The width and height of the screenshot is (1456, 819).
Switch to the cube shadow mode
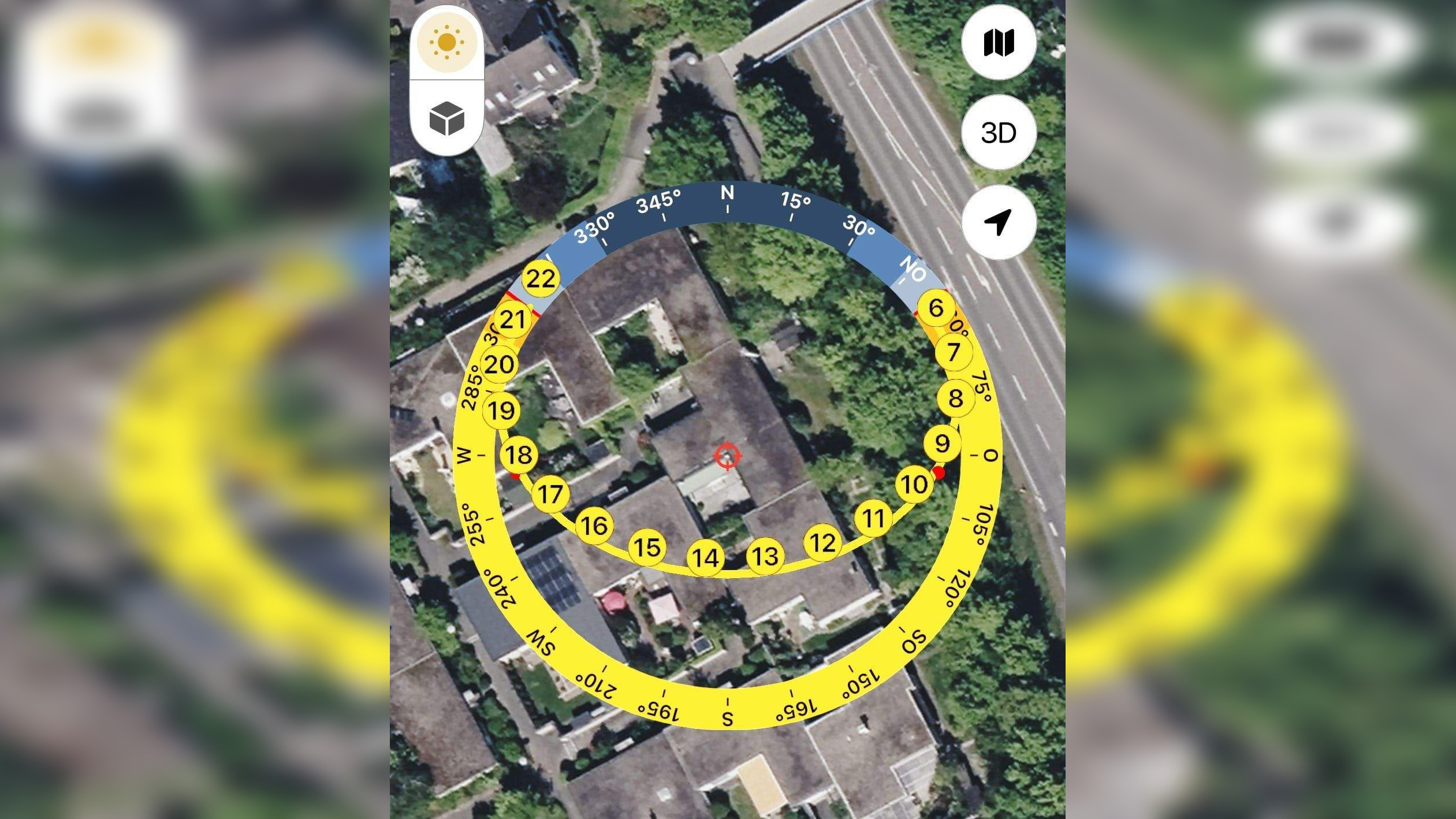click(x=446, y=118)
